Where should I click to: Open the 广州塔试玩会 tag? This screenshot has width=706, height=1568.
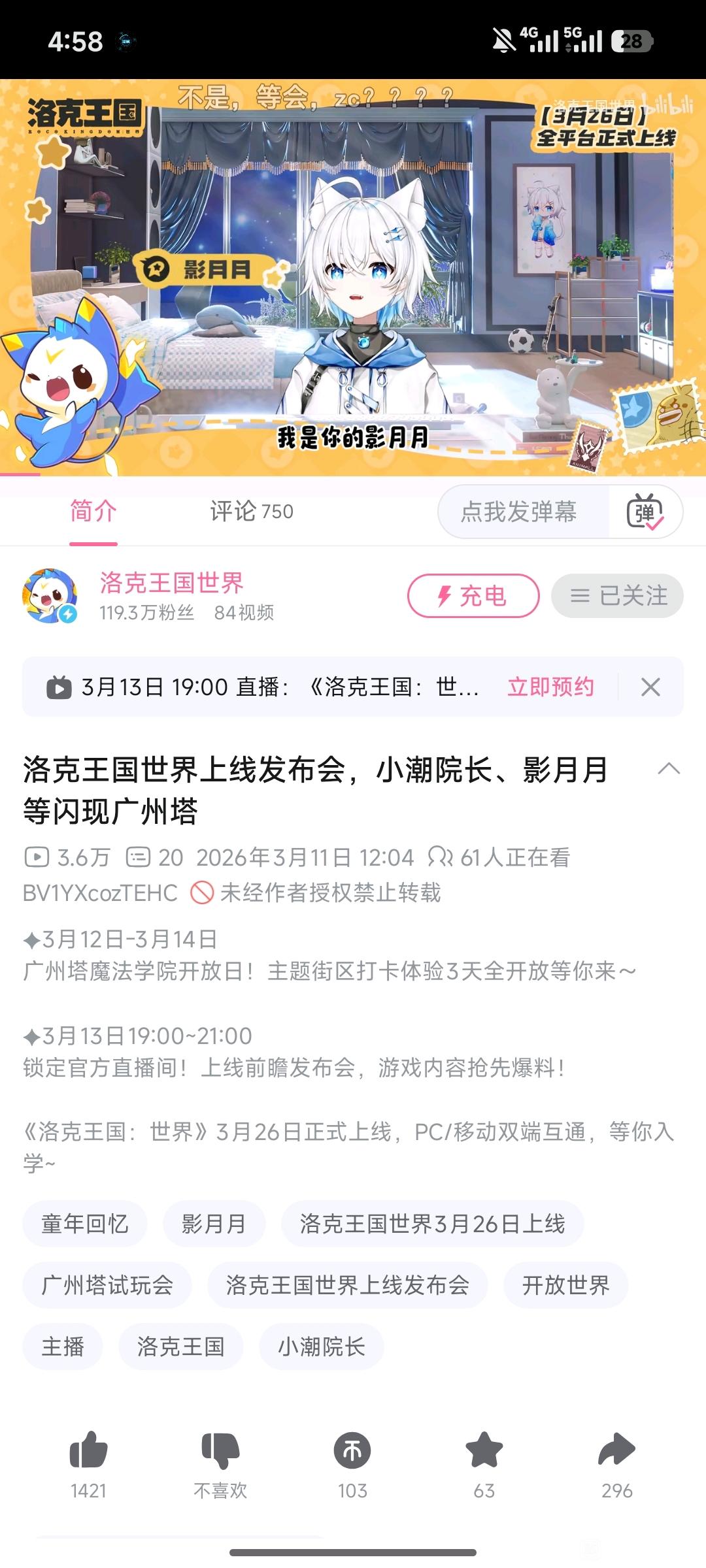click(x=107, y=1285)
